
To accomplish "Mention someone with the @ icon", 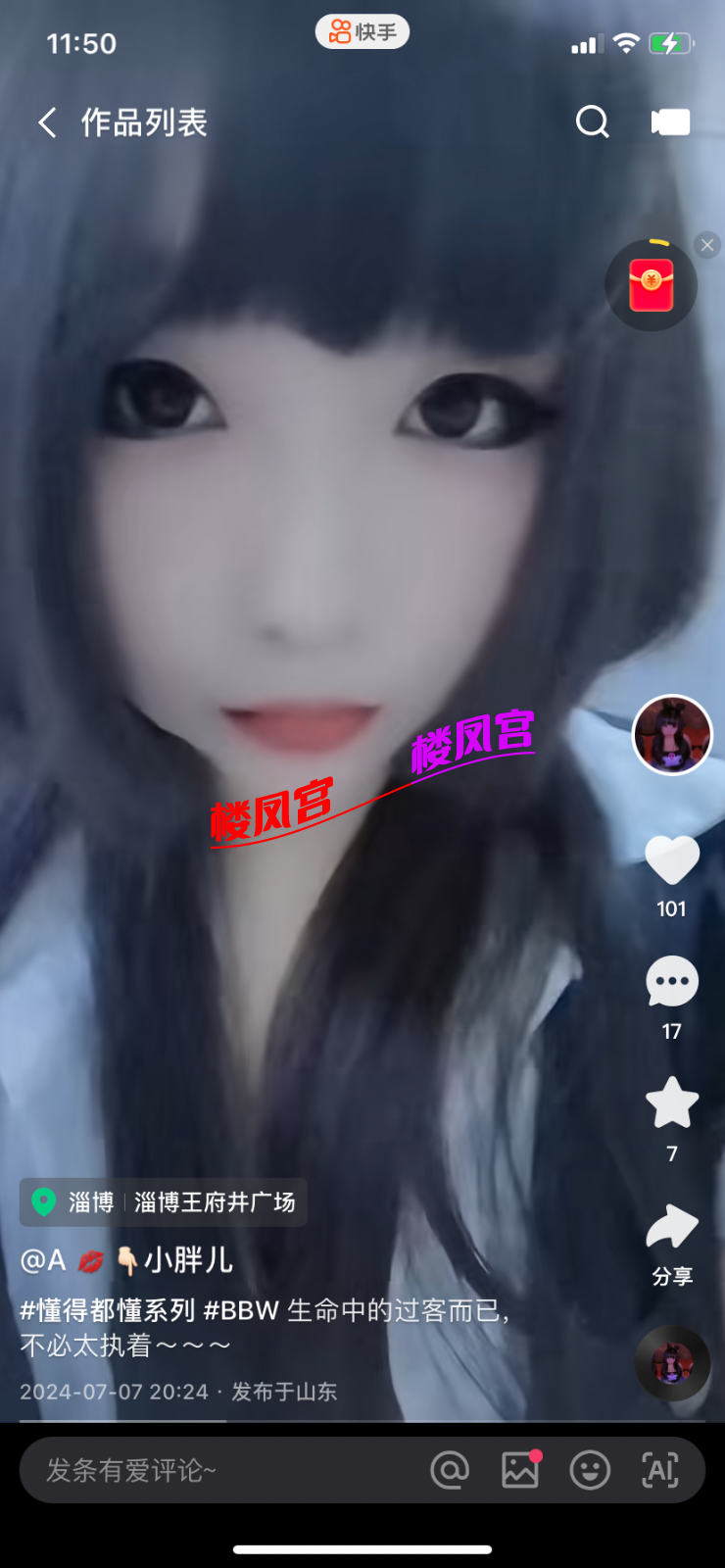I will pos(450,1470).
